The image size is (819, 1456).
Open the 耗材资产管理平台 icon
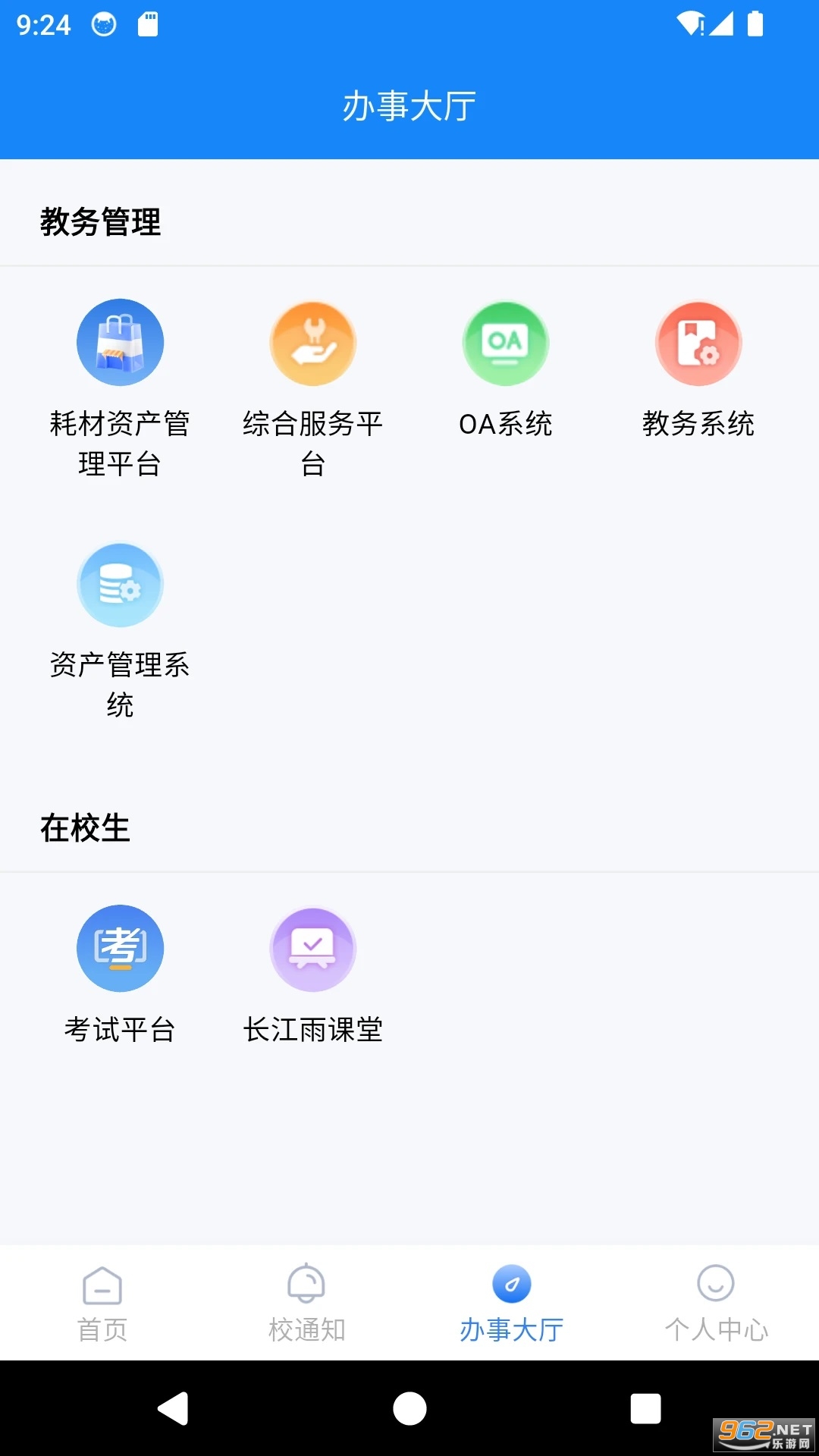pyautogui.click(x=121, y=343)
